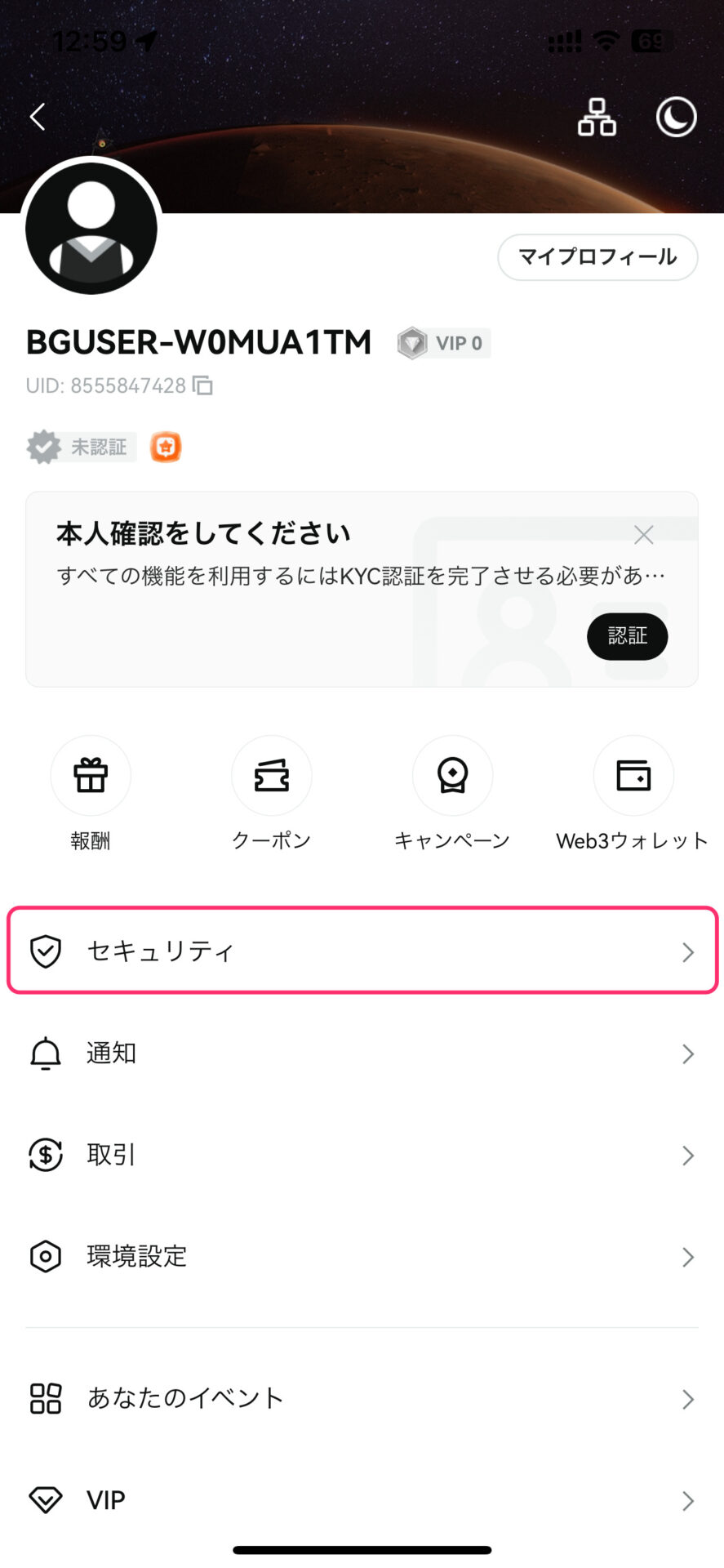Image resolution: width=724 pixels, height=1568 pixels.
Task: Open the VIP 0 badge
Action: pyautogui.click(x=444, y=343)
